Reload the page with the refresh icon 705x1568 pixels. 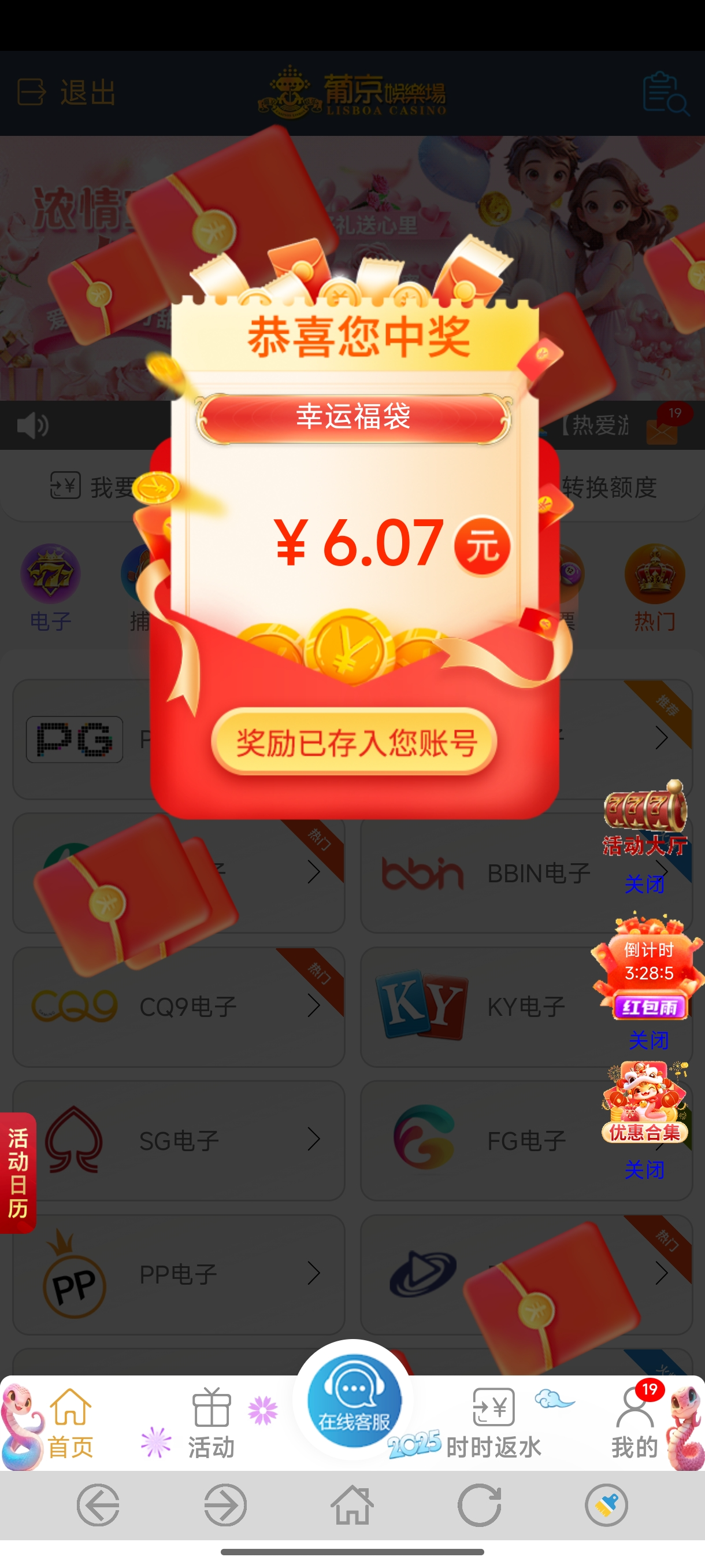[479, 1505]
